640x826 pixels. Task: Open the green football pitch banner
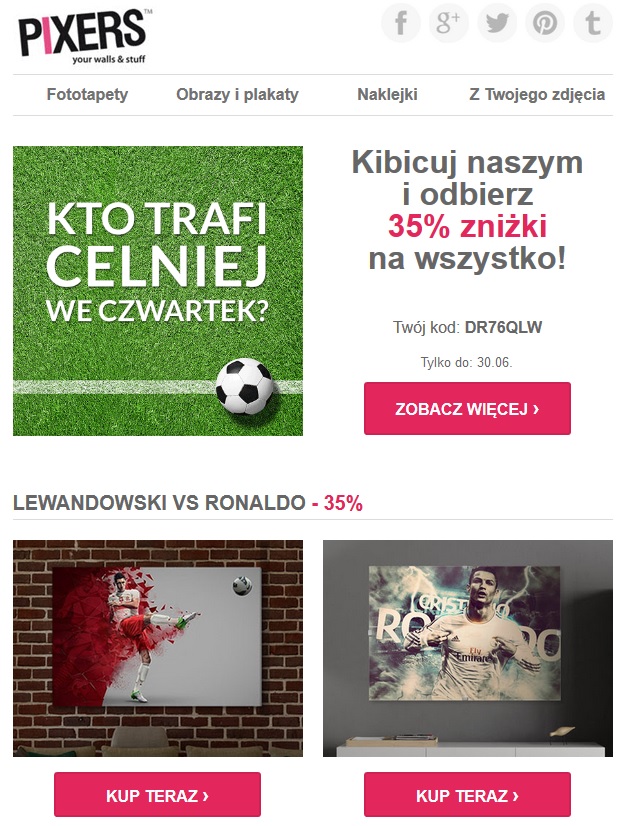click(158, 291)
